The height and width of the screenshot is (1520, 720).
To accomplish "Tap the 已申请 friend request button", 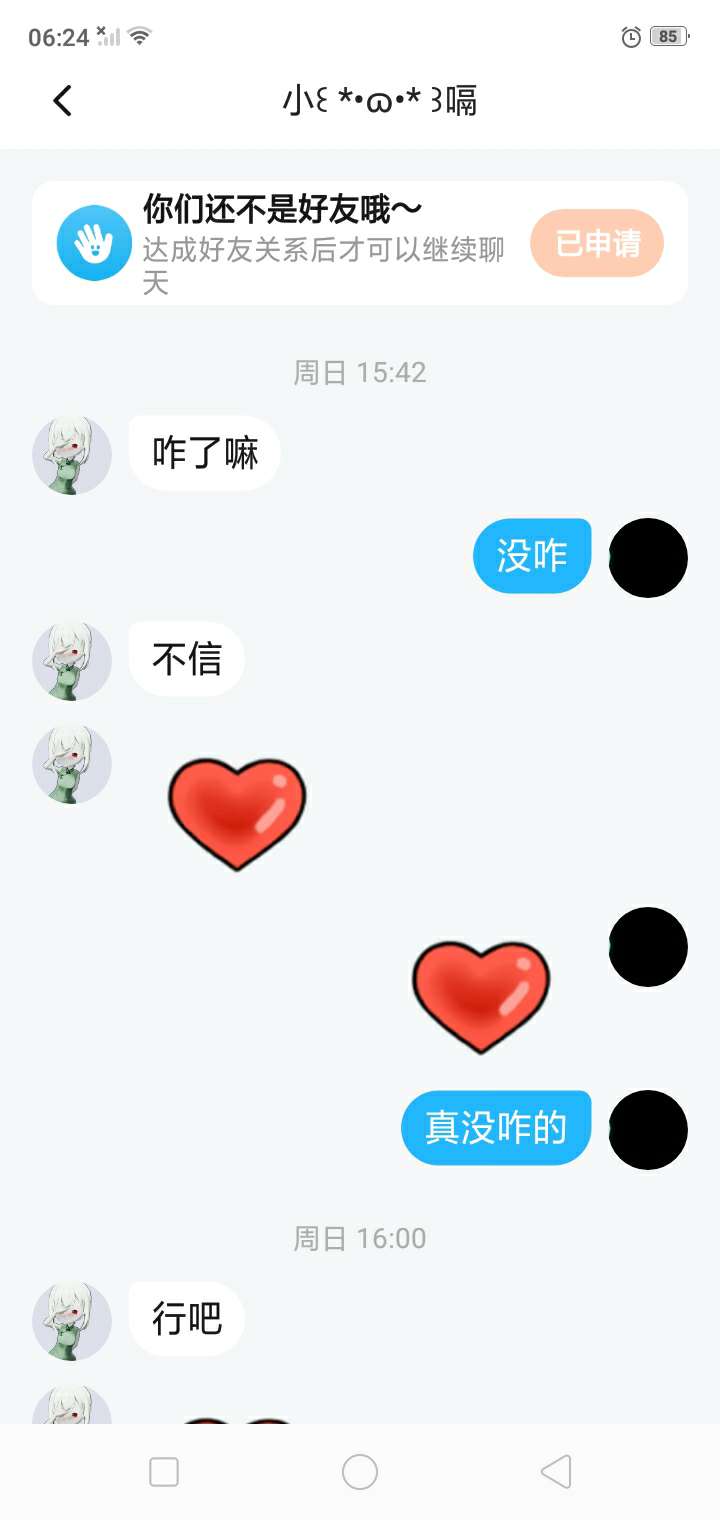I will coord(597,243).
